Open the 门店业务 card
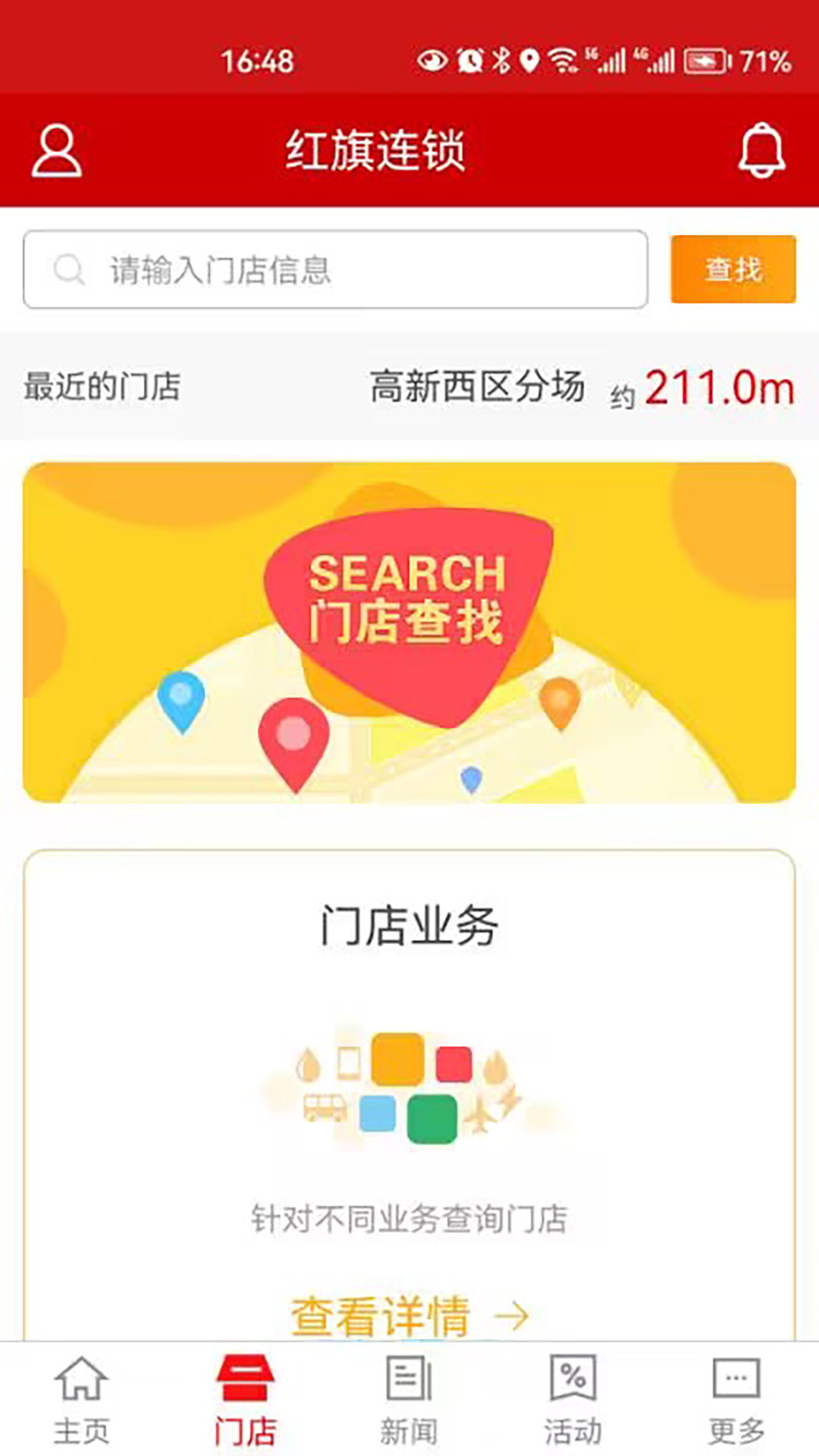Viewport: 819px width, 1456px height. [409, 1062]
